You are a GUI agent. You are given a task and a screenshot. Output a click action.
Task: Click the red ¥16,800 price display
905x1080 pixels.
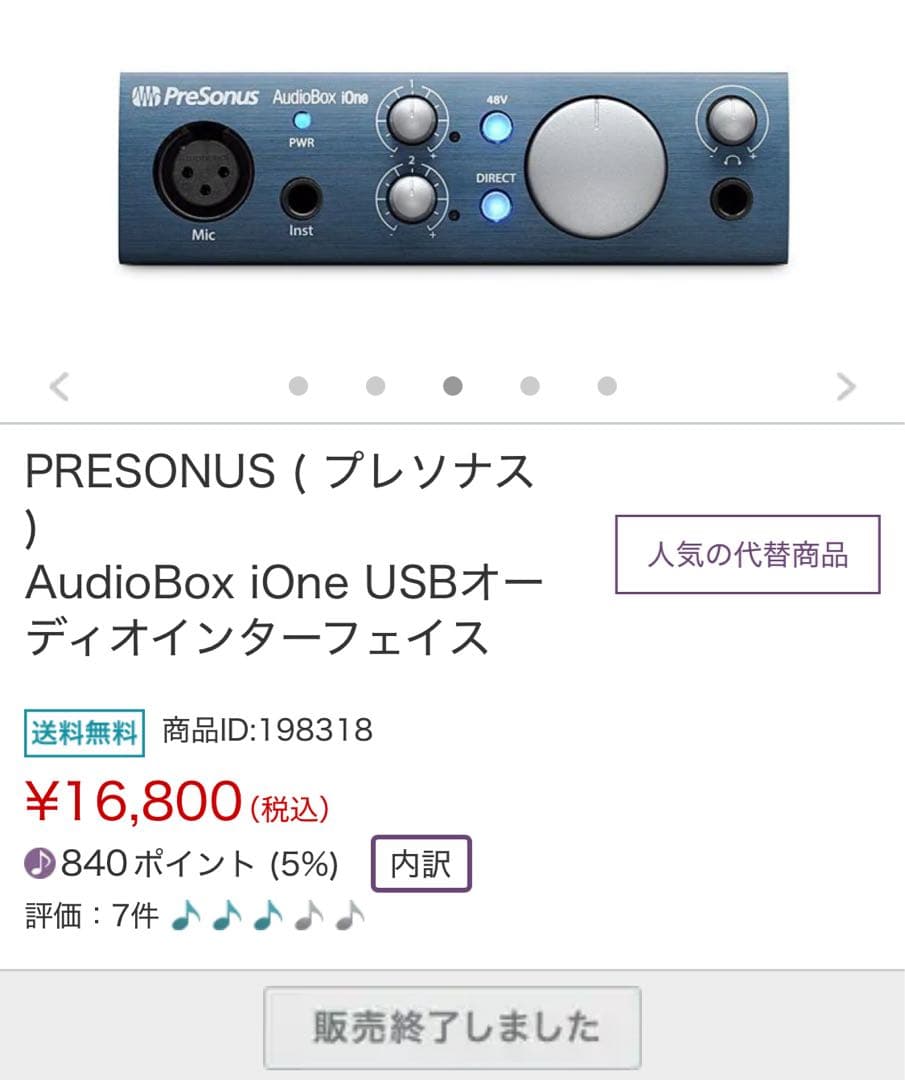click(x=130, y=798)
